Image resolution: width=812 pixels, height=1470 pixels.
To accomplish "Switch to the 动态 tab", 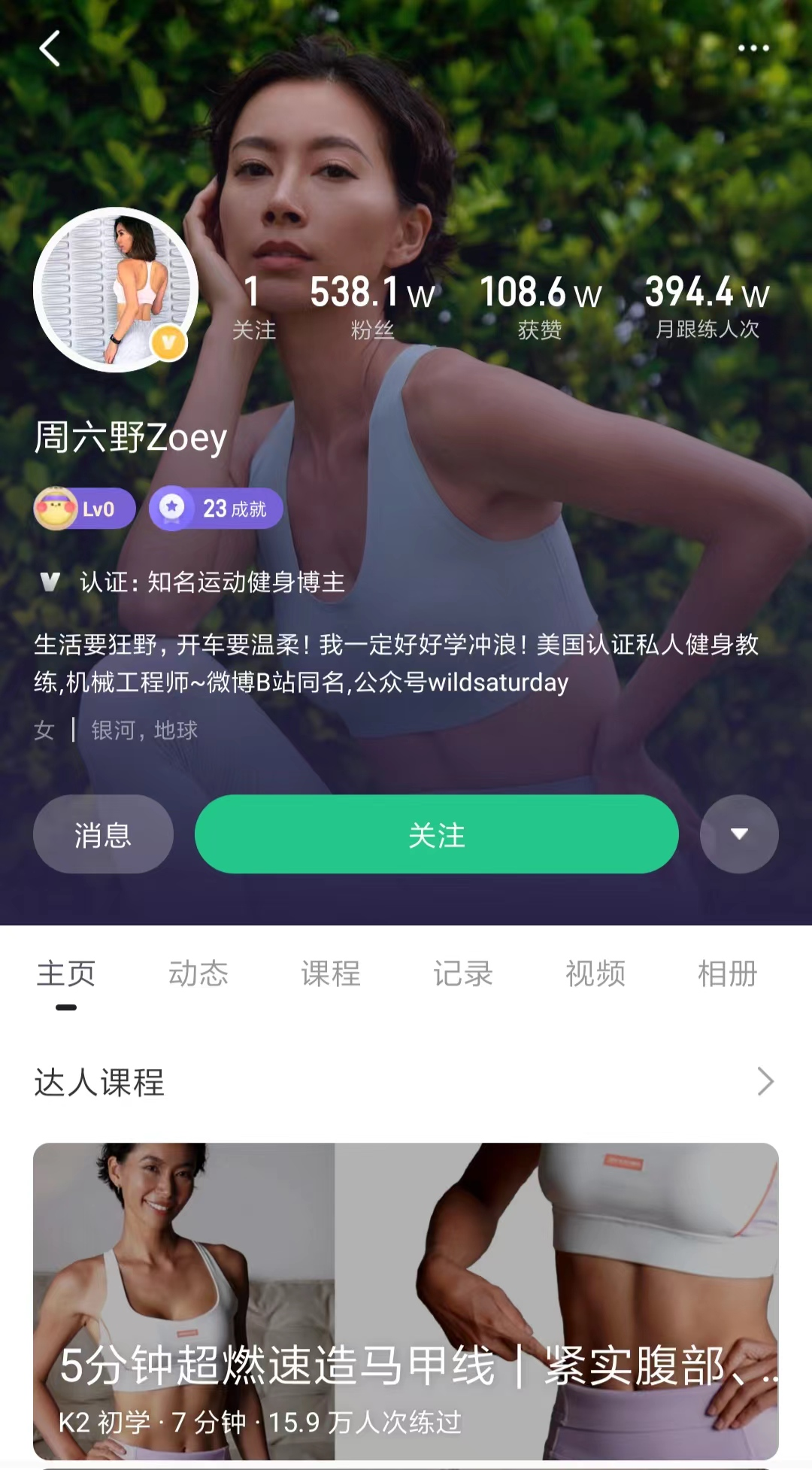I will 198,974.
